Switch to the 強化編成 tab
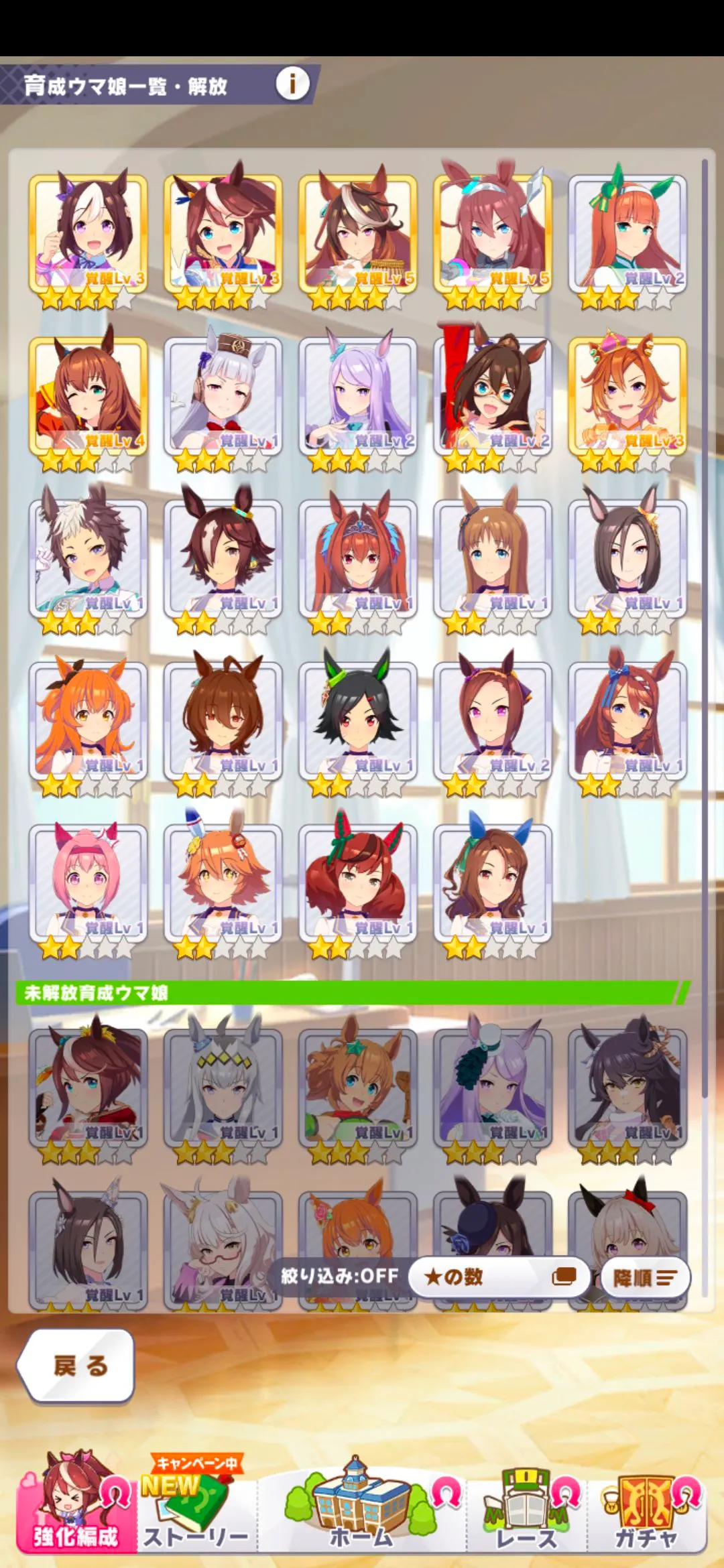The image size is (724, 1568). point(75,1508)
